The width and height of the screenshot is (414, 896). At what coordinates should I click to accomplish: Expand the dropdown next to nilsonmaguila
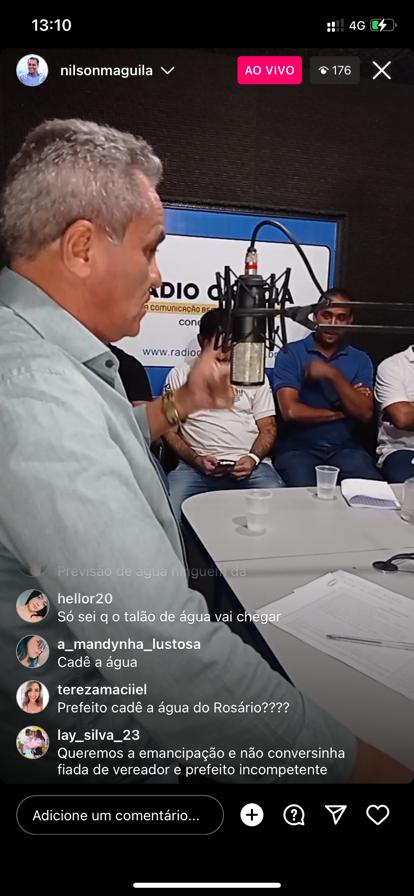point(167,71)
